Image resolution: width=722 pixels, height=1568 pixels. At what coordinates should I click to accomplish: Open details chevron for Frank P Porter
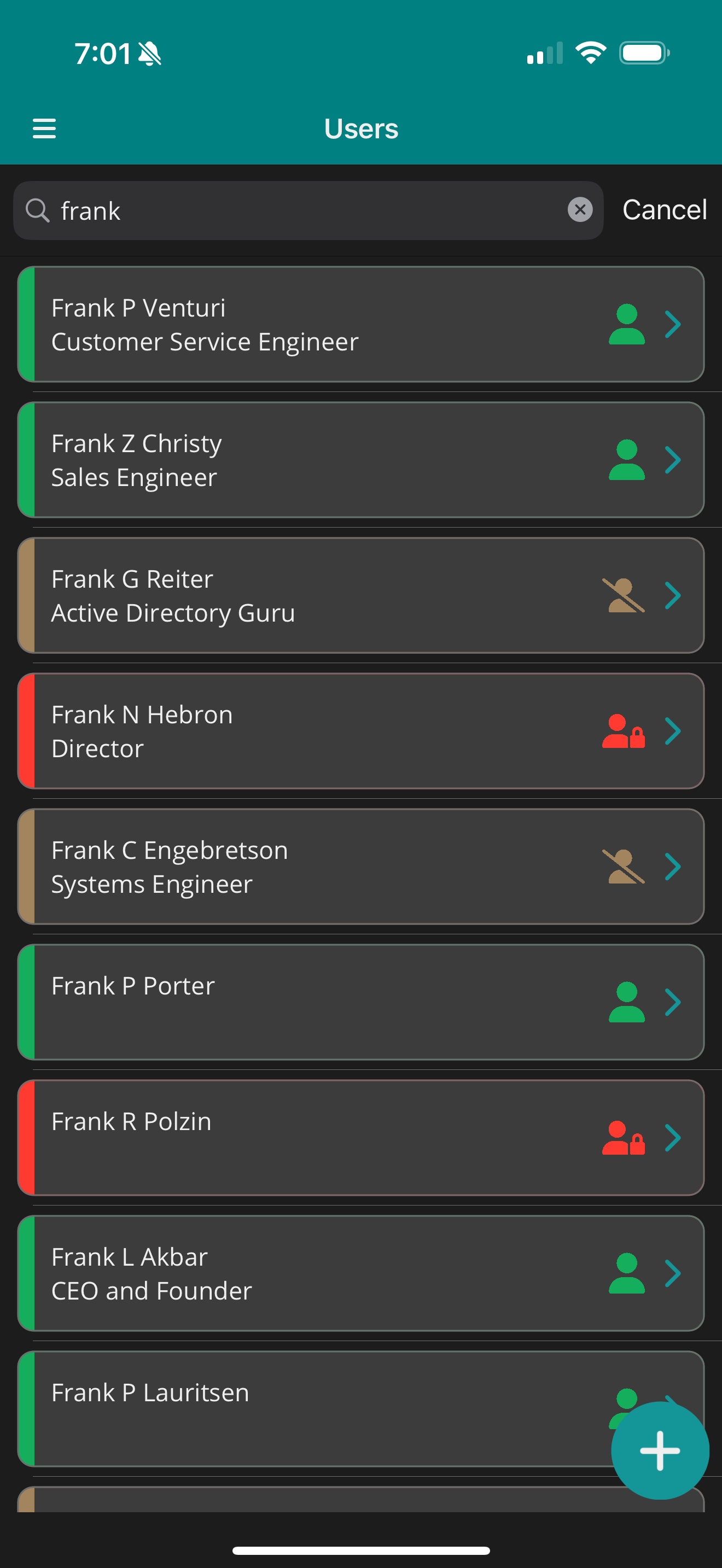pyautogui.click(x=673, y=1001)
